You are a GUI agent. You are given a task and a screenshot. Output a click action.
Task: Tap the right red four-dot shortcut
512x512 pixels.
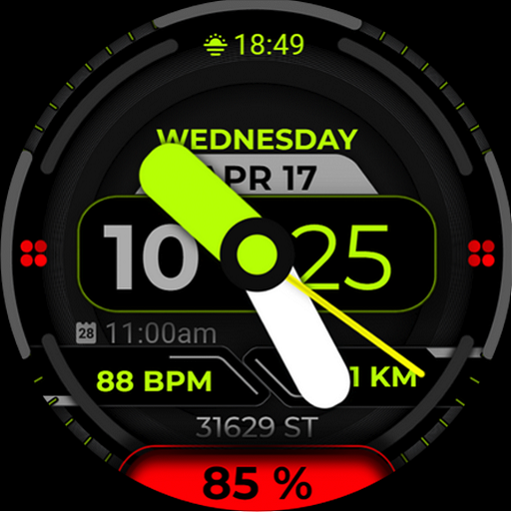coord(481,253)
